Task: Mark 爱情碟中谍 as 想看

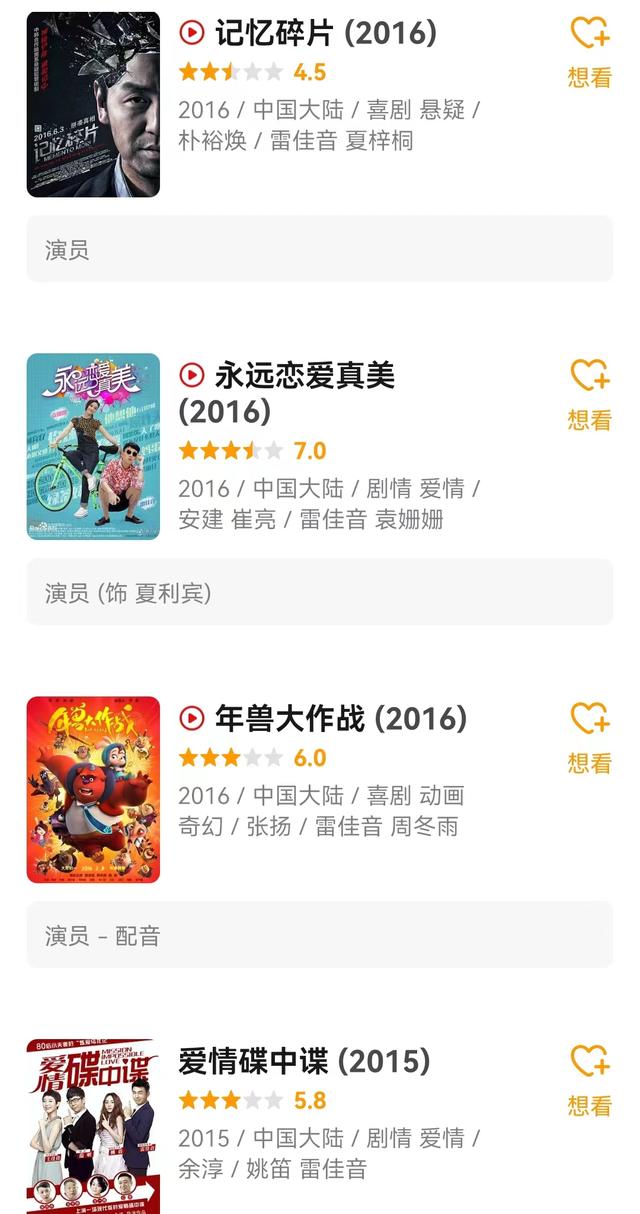Action: tap(589, 1081)
